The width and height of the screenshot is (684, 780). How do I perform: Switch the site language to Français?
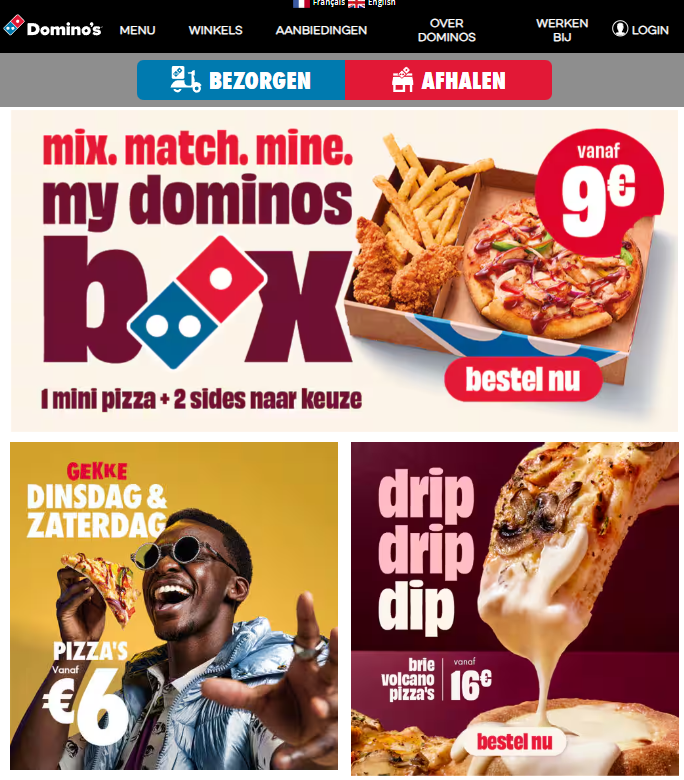click(320, 3)
